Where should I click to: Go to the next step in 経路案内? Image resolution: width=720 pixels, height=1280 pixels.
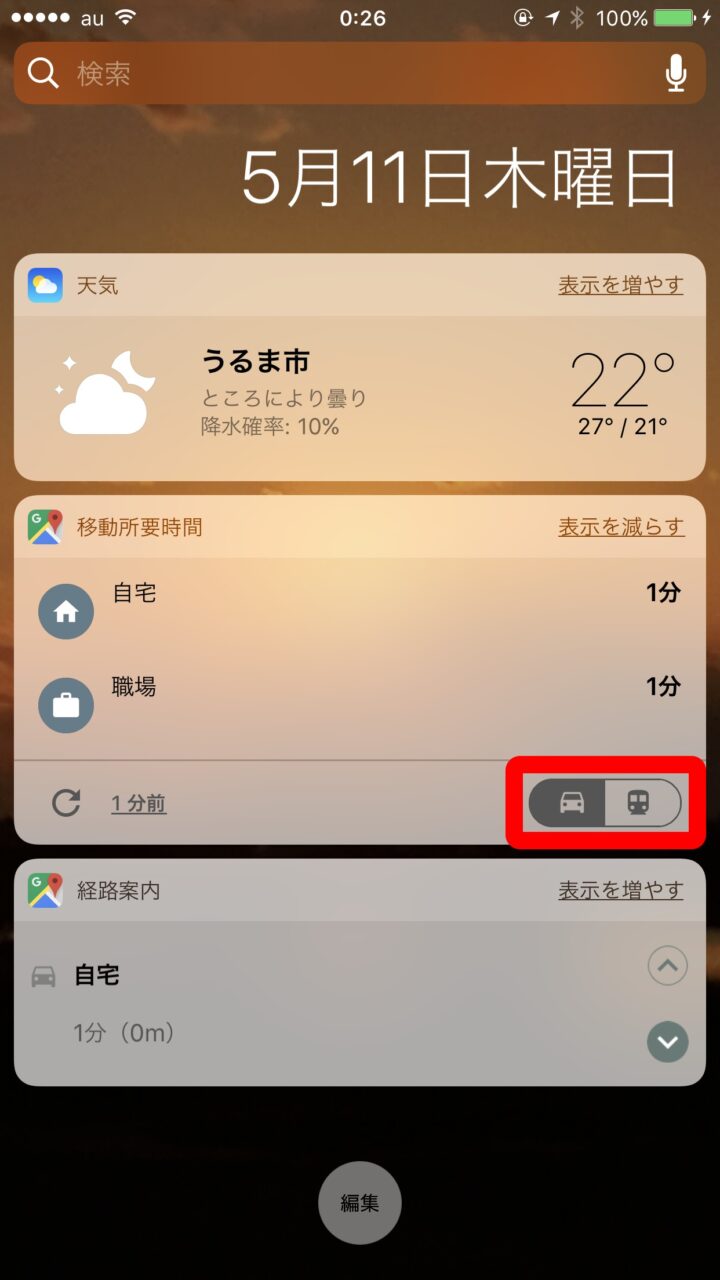click(667, 1043)
